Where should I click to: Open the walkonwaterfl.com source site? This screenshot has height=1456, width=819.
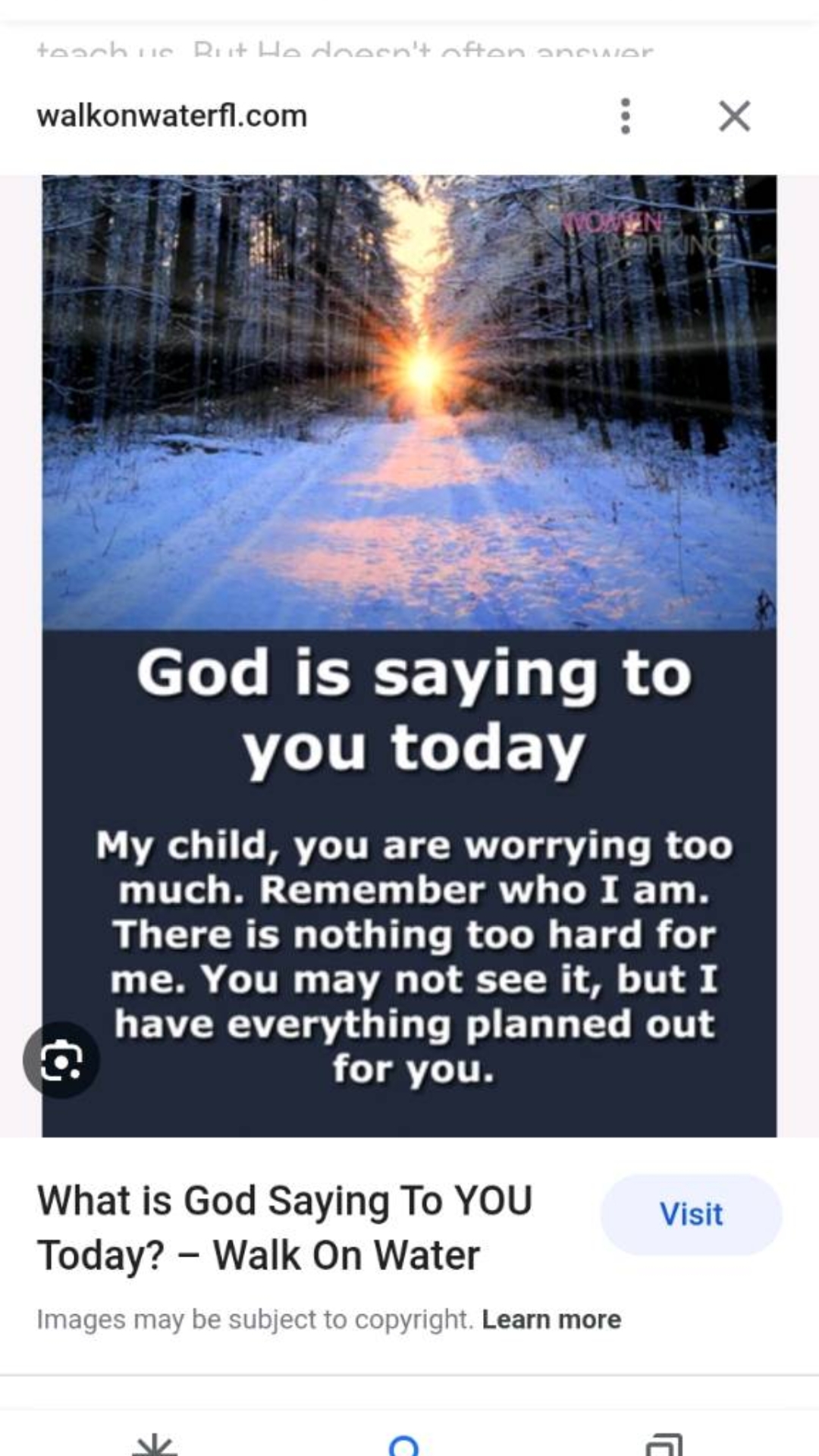pos(172,116)
